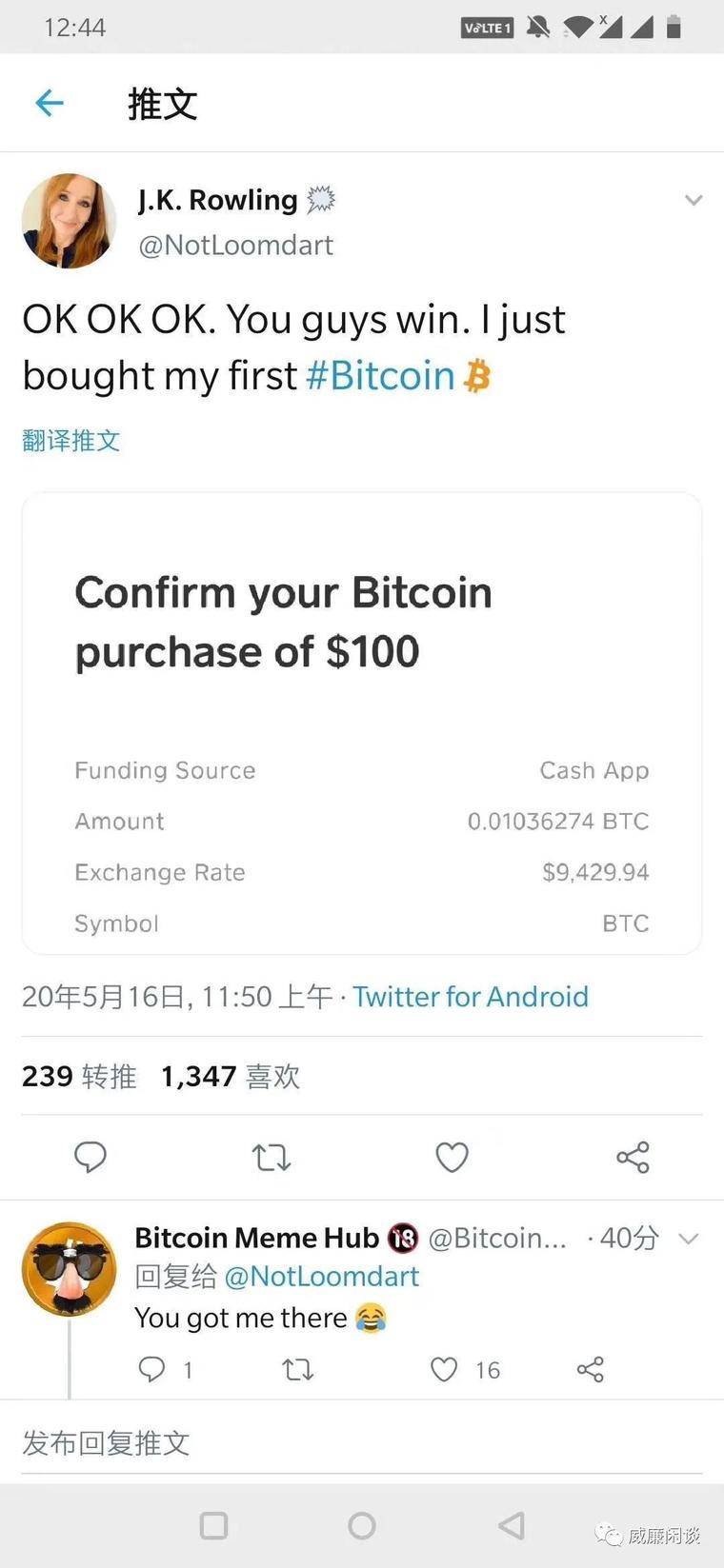
Task: Translate the tweet via 翻译推文
Action: coord(70,440)
